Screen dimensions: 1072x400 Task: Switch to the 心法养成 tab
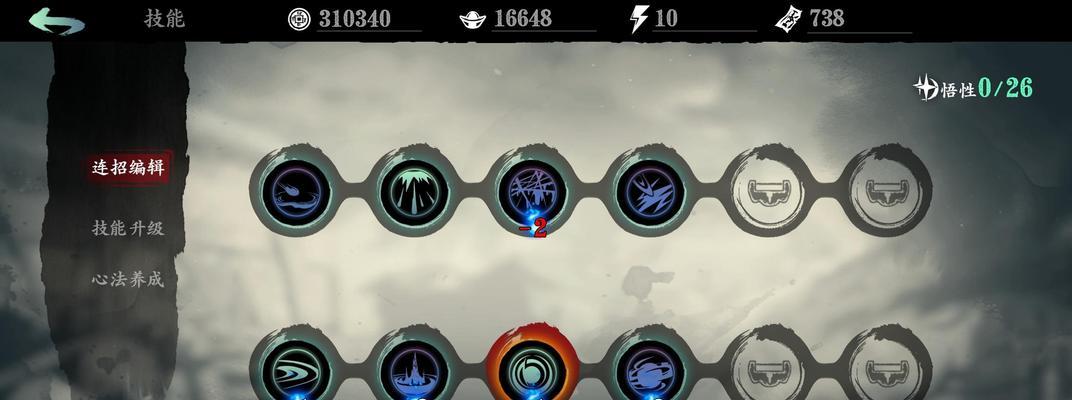point(127,279)
